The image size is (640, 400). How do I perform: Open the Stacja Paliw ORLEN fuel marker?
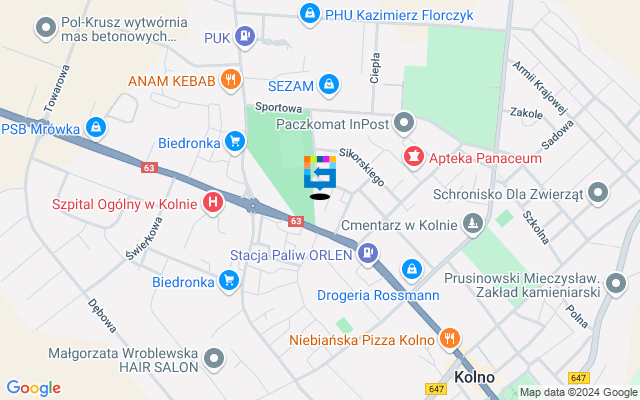point(367,254)
